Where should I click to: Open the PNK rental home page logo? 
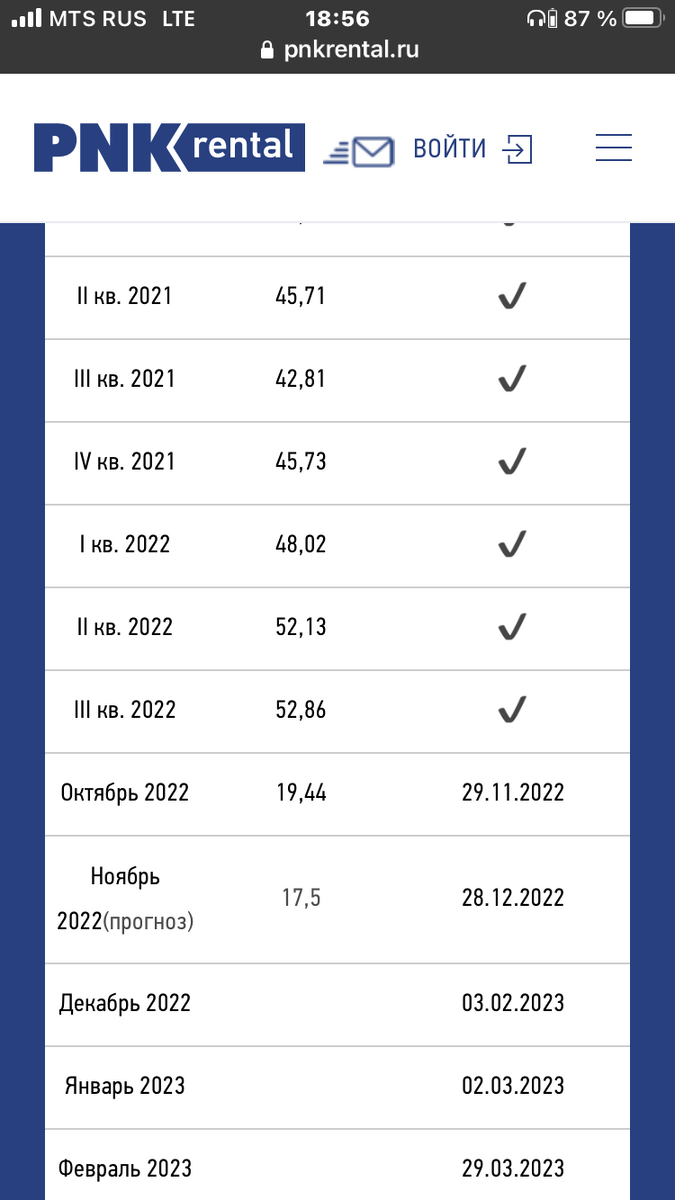(169, 148)
